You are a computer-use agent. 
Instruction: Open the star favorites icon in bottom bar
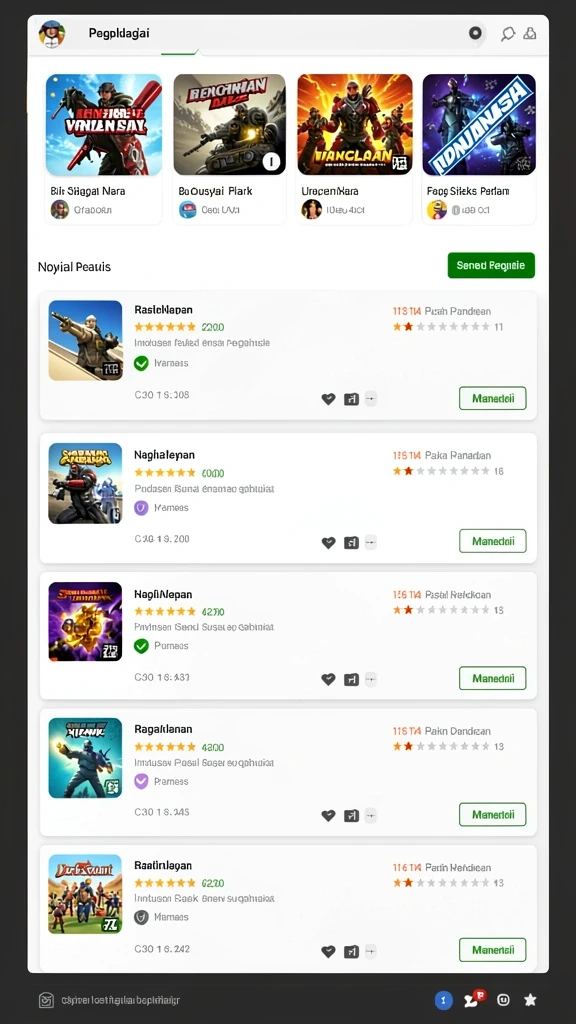530,999
